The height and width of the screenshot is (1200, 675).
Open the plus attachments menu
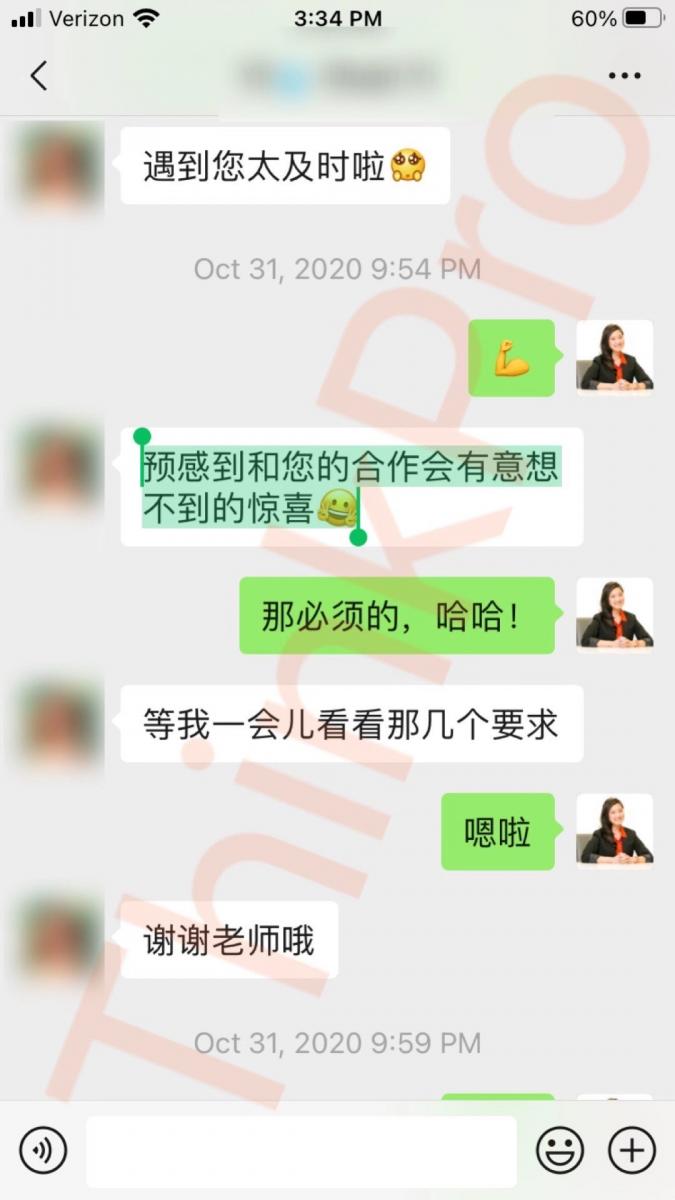(x=632, y=1151)
